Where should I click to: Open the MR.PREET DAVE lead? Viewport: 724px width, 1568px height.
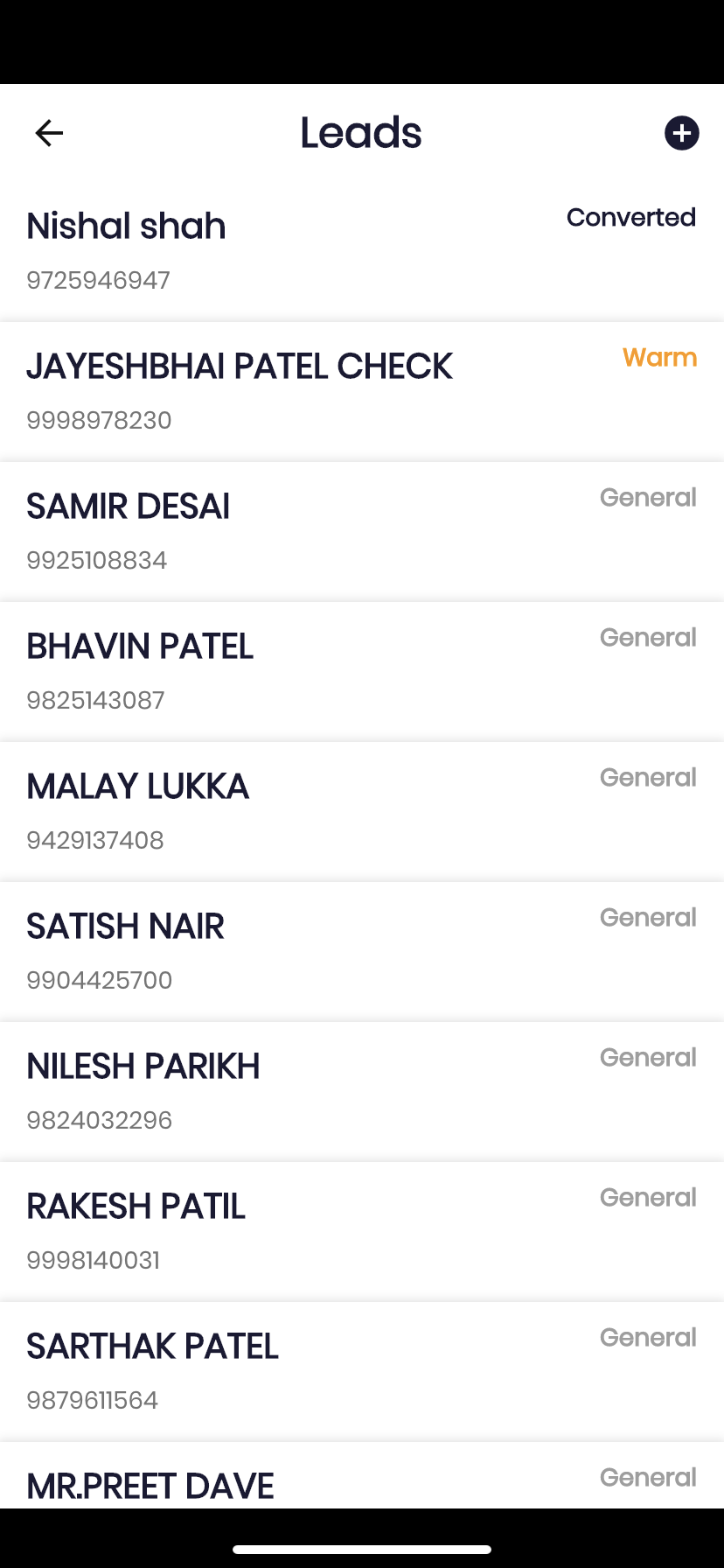[362, 1476]
